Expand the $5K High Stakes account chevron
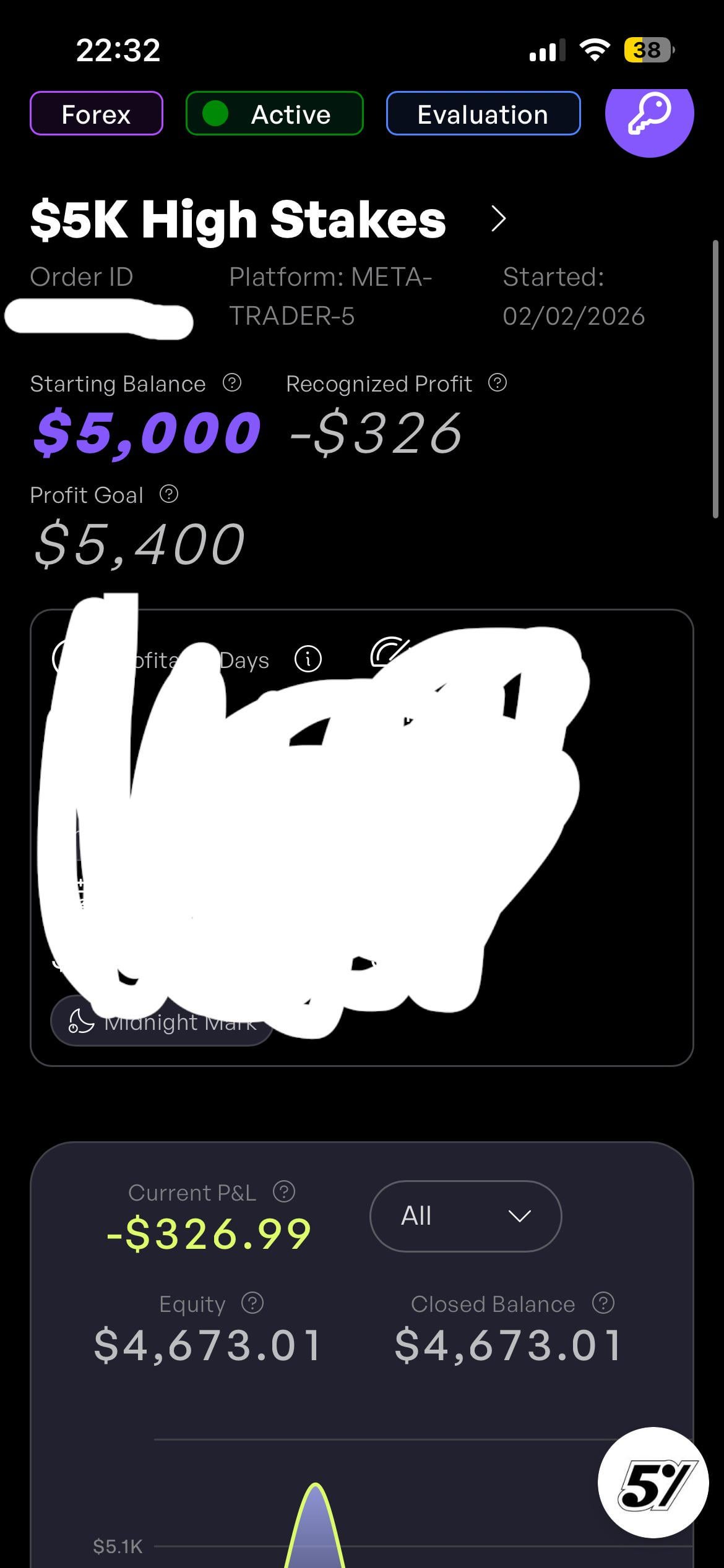The image size is (724, 1568). click(498, 219)
